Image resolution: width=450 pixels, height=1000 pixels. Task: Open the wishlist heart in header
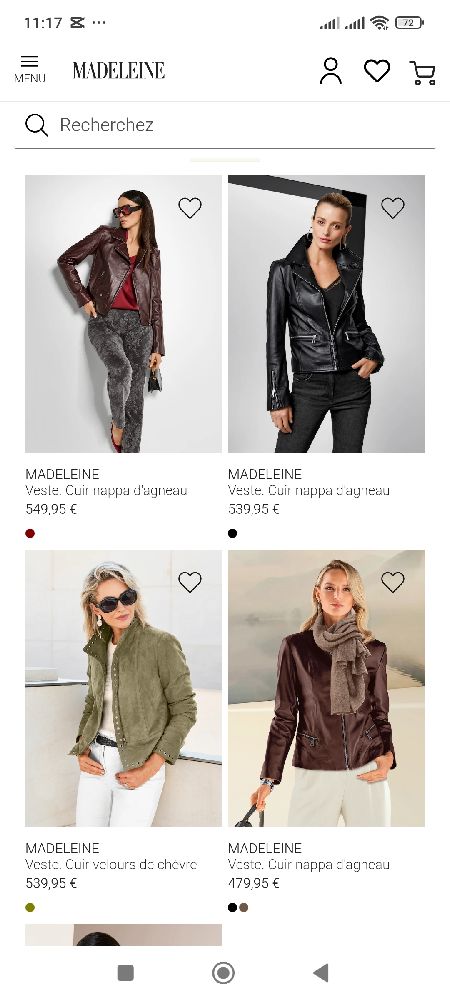(377, 71)
